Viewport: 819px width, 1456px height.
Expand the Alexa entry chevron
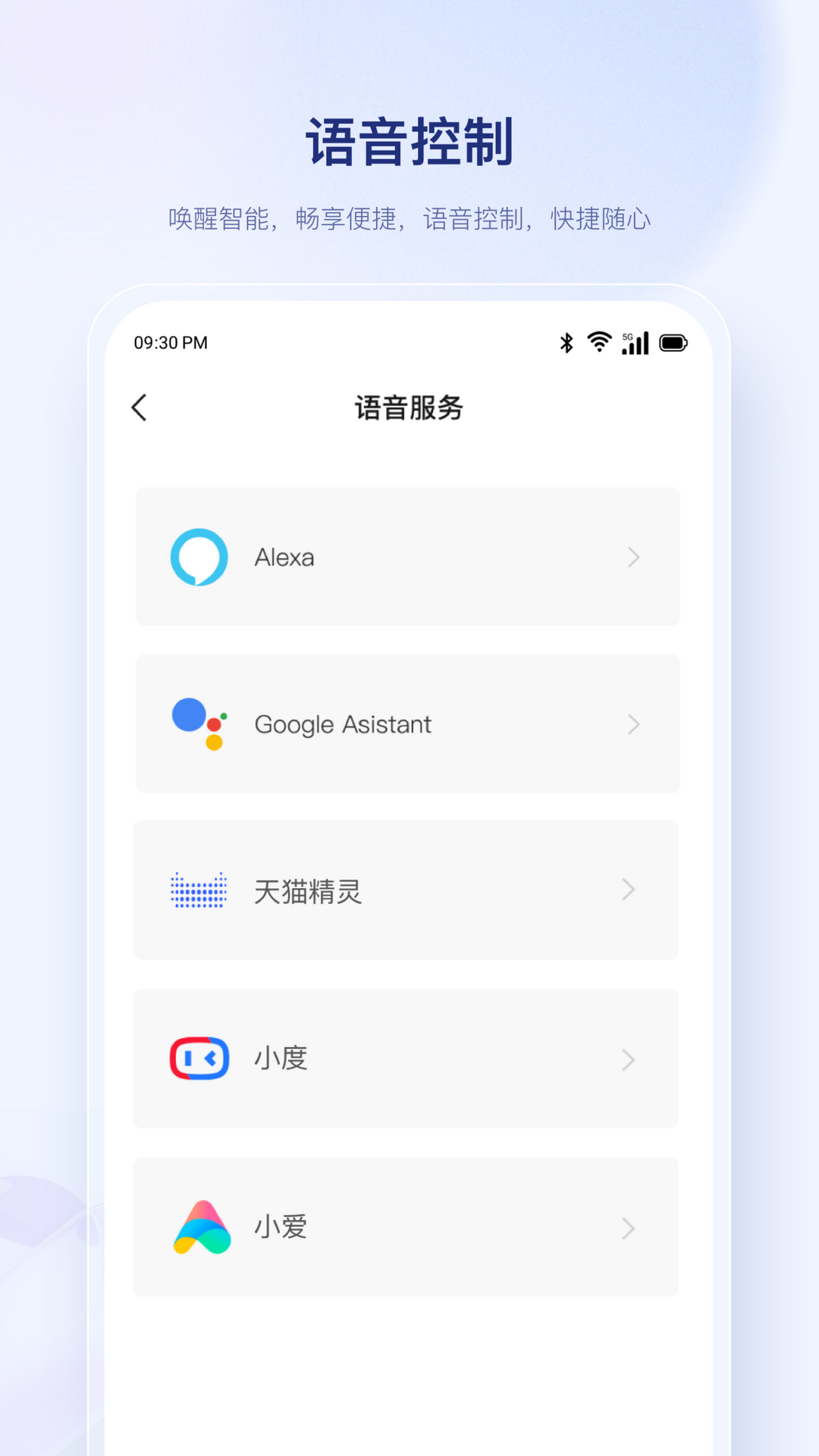pos(635,557)
